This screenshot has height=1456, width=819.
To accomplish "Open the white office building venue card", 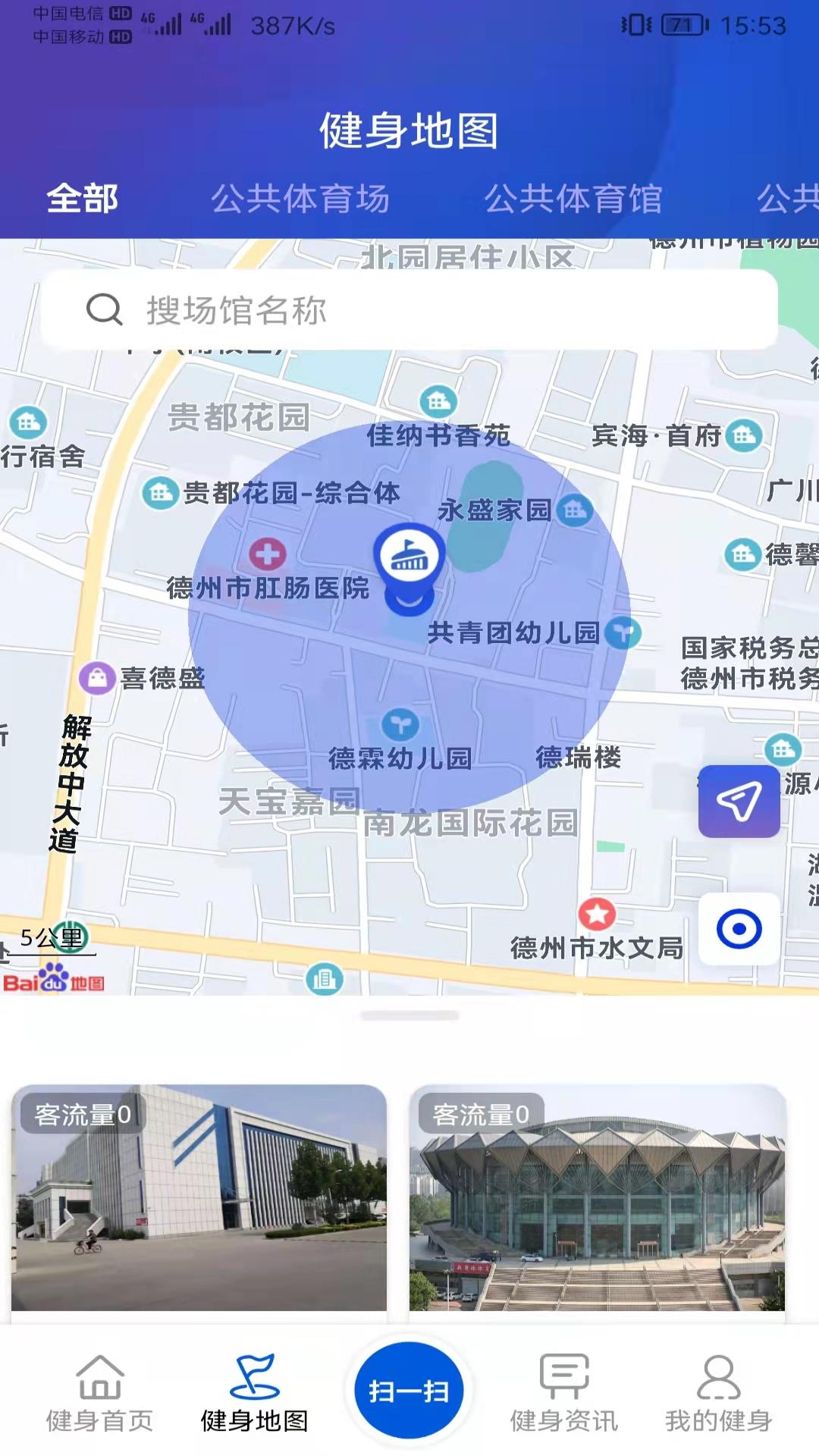I will click(x=199, y=1197).
